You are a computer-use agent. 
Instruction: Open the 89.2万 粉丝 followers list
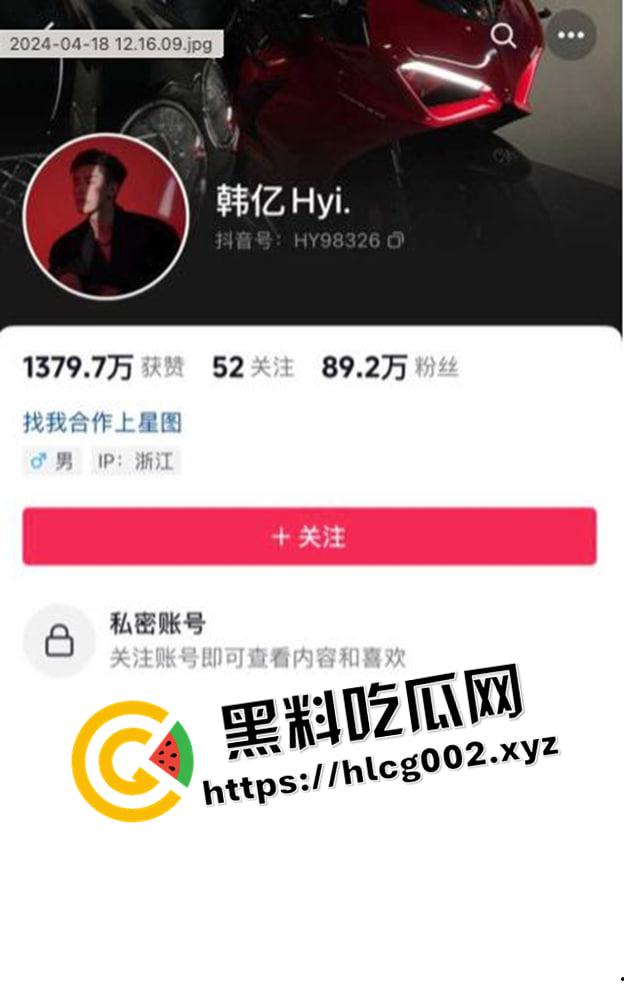(x=389, y=368)
